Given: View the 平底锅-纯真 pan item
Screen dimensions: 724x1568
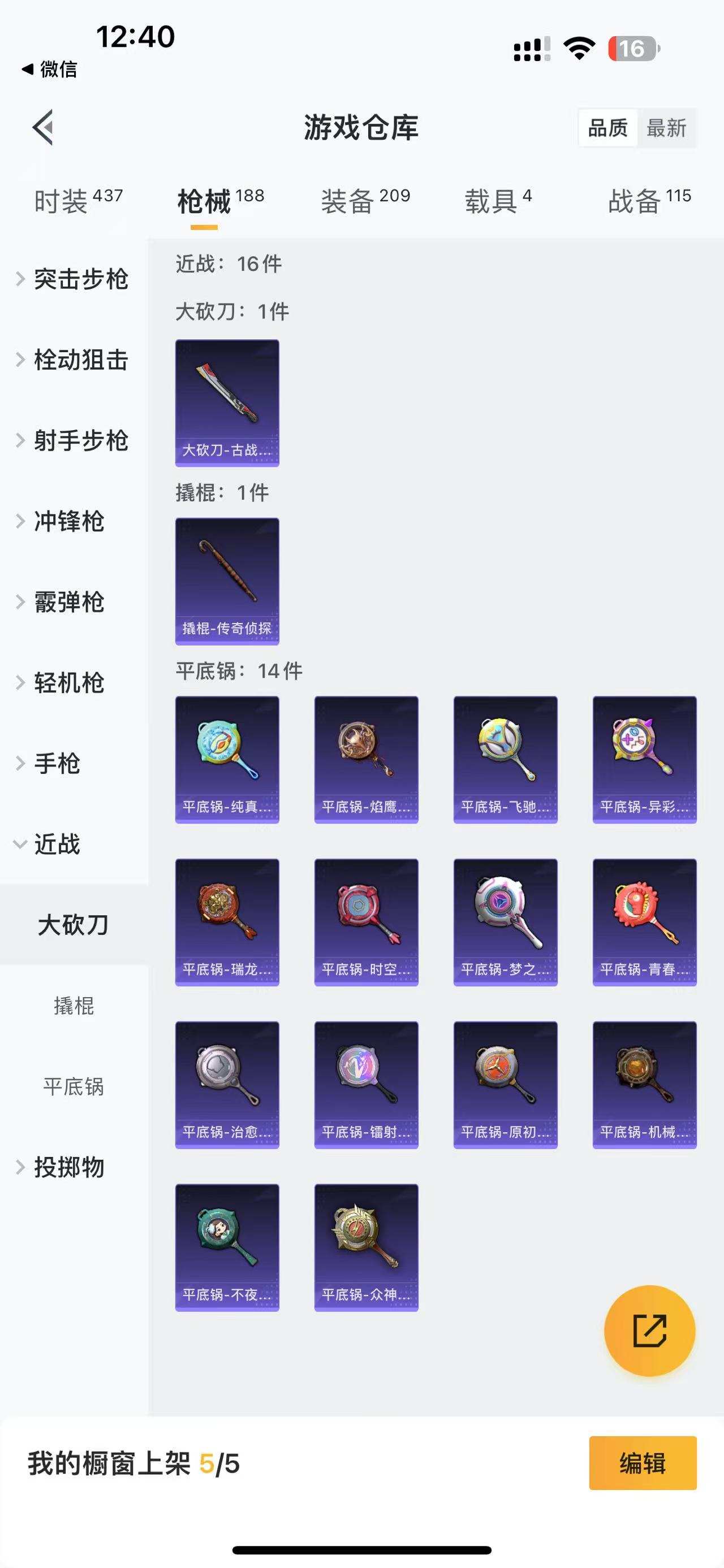Looking at the screenshot, I should coord(226,759).
